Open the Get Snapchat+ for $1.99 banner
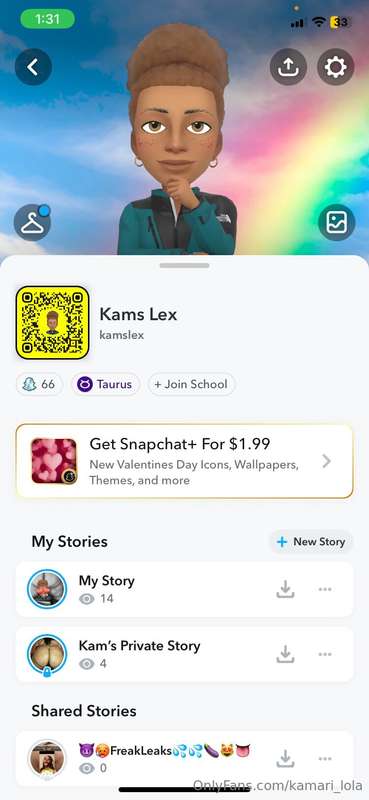Screen dimensions: 369x800 184,461
